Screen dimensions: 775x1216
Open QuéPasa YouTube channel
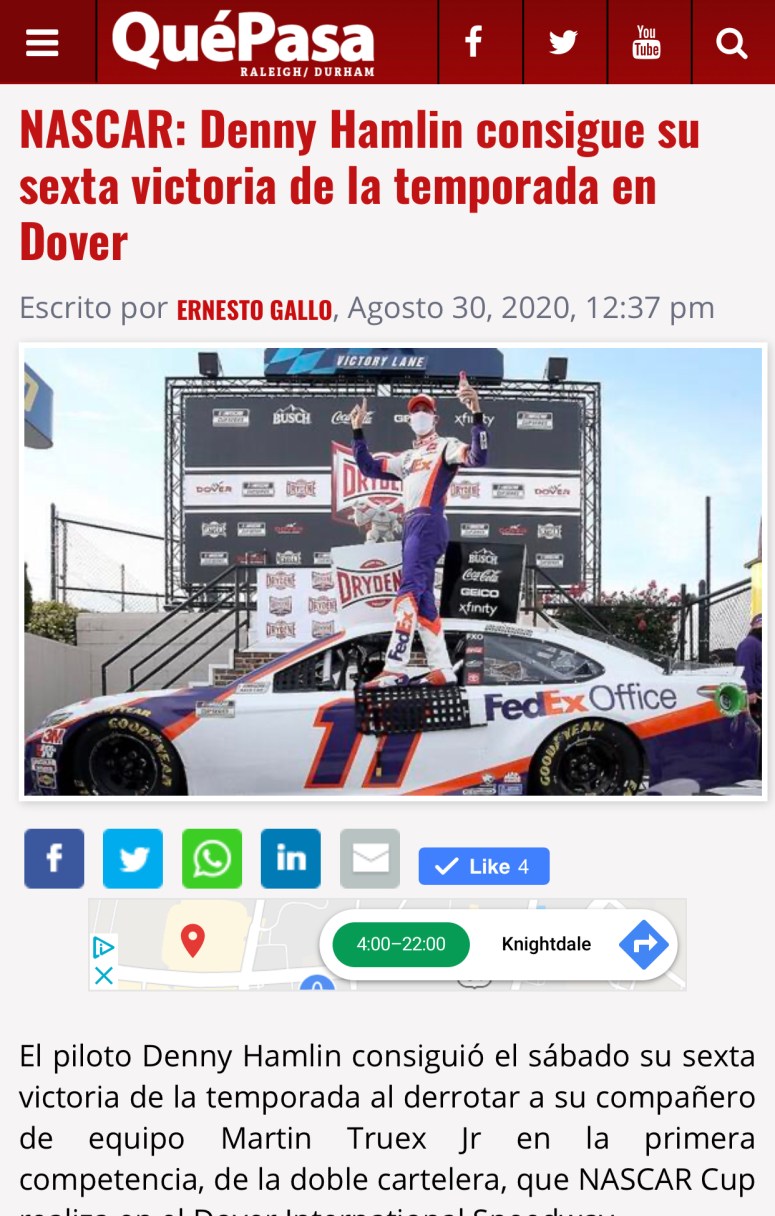pos(647,42)
